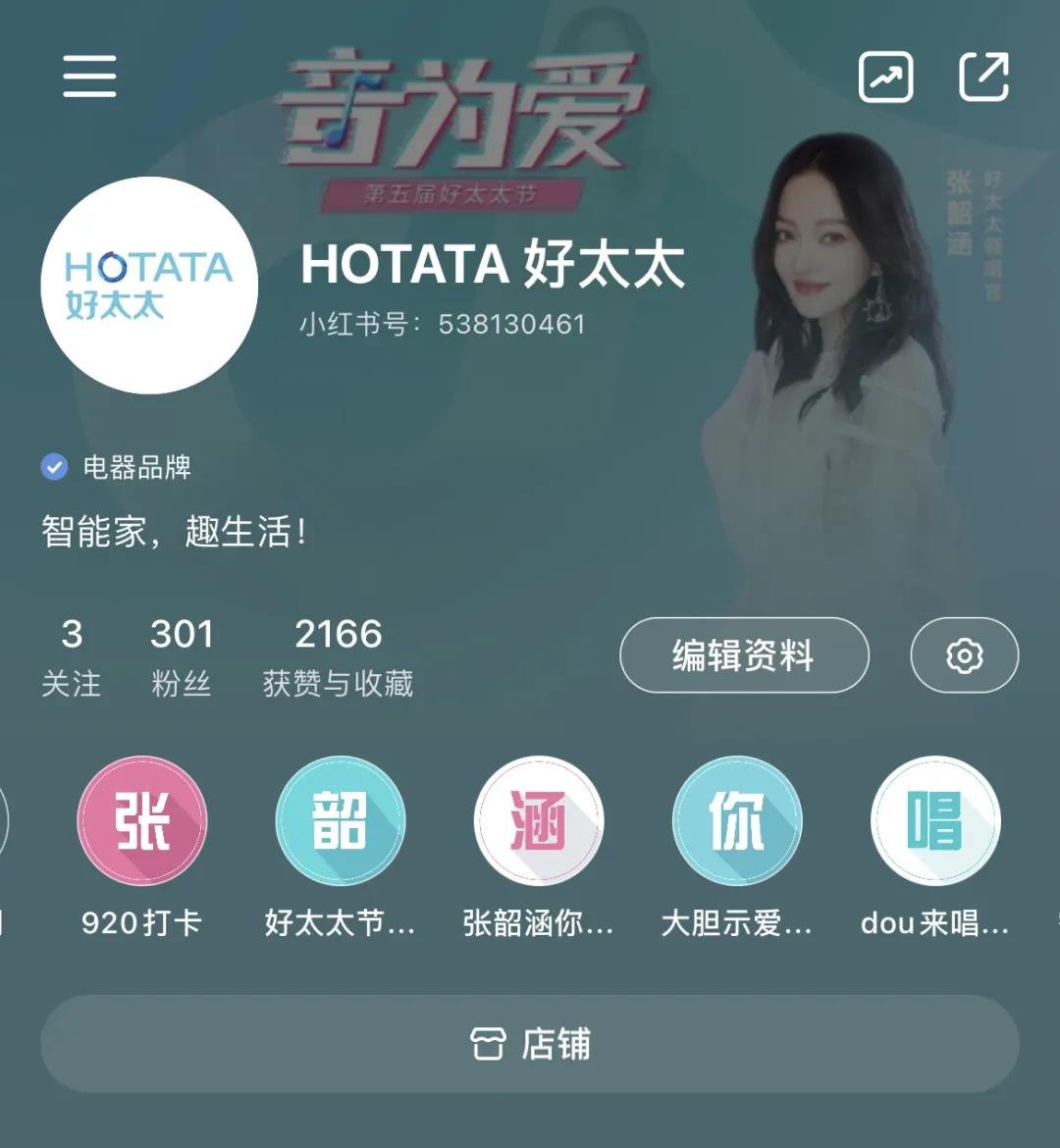The width and height of the screenshot is (1060, 1148).
Task: View the 粉丝 followers list
Action: tap(182, 657)
